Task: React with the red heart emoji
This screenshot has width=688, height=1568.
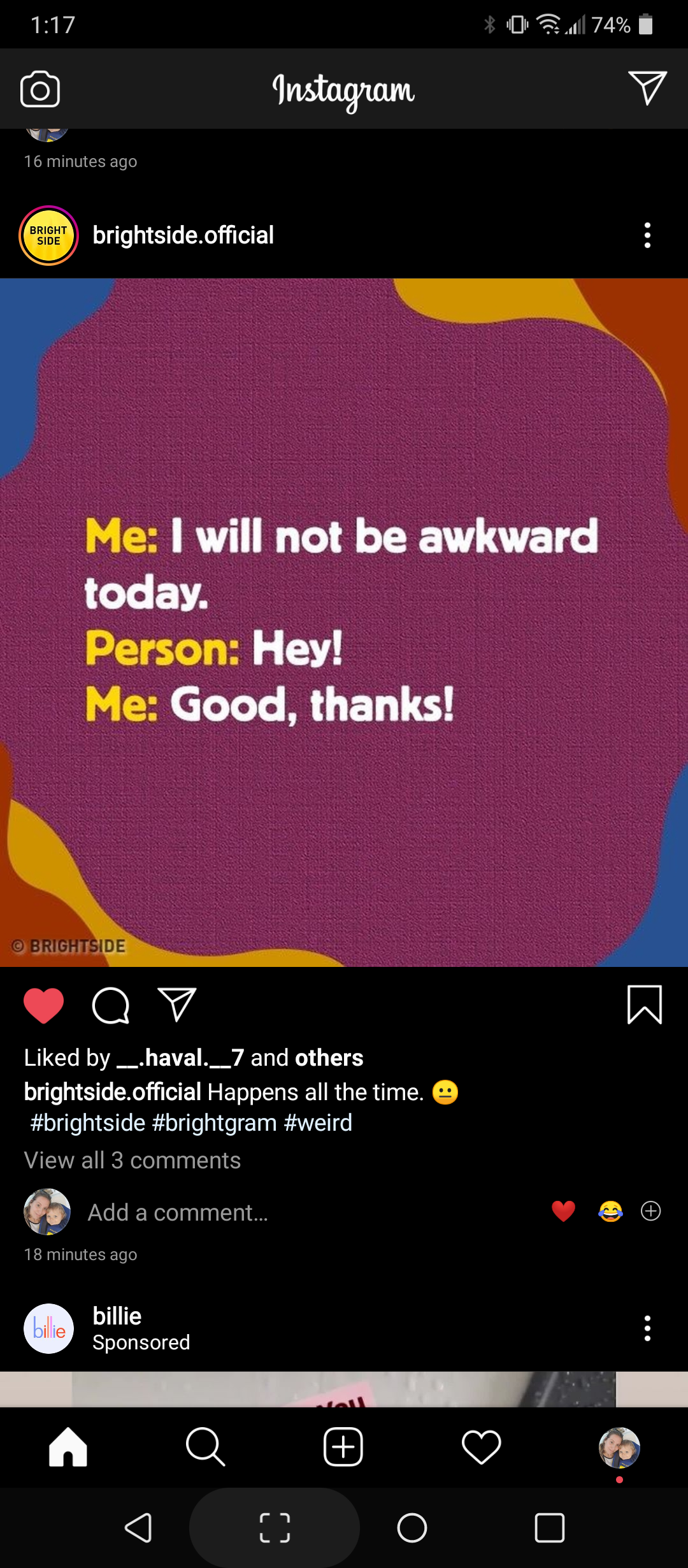Action: 563,1211
